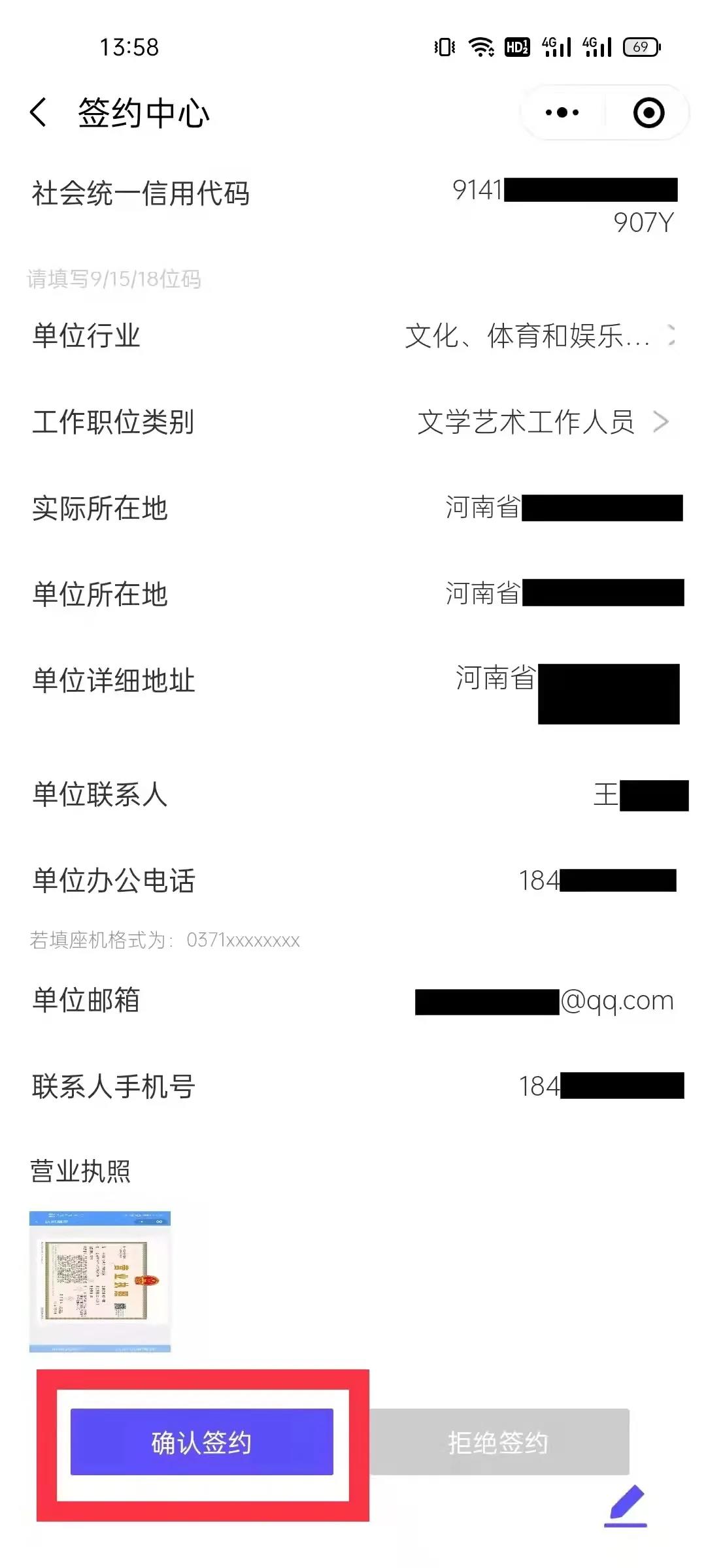This screenshot has height=1568, width=706.
Task: Open the mini program more options menu
Action: click(x=562, y=112)
